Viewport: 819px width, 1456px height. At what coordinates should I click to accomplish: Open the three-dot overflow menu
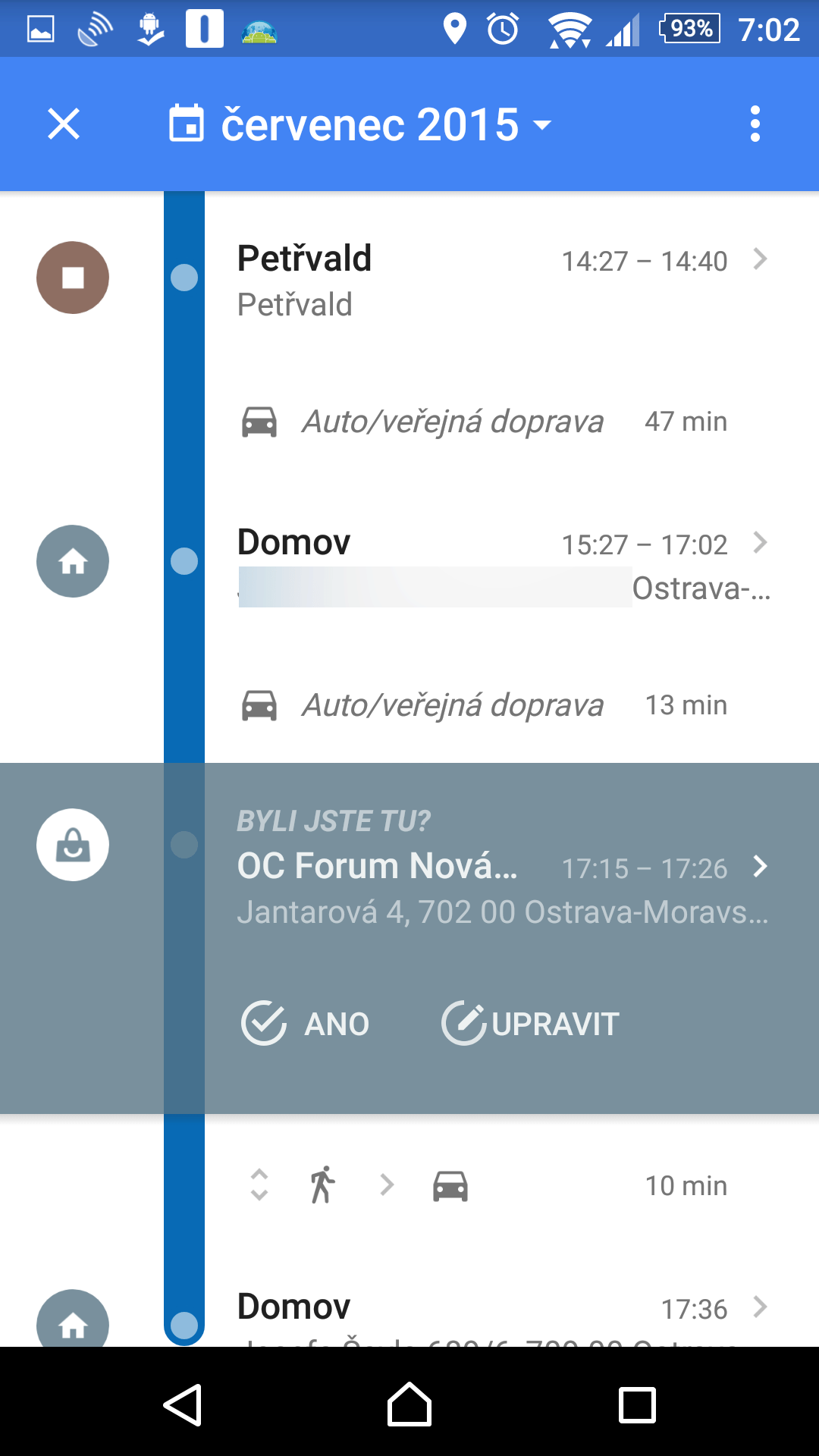tap(755, 124)
